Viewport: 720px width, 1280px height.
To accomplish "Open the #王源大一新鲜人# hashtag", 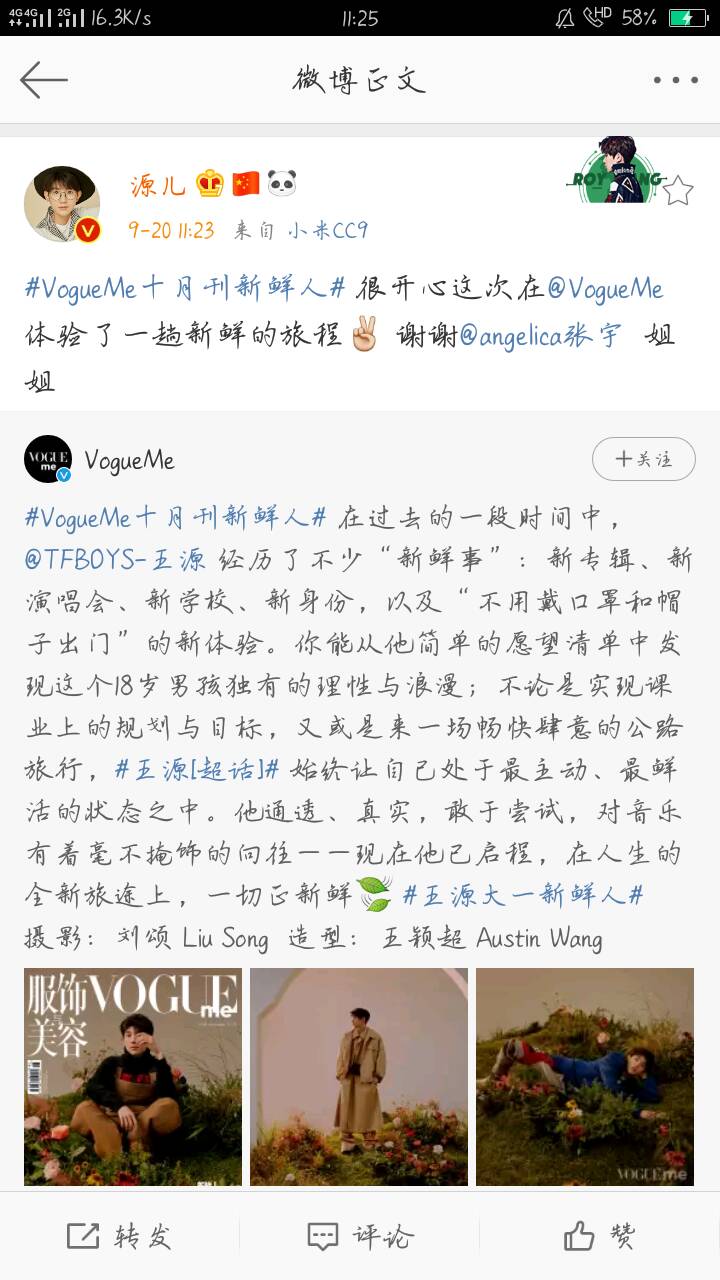I will (x=521, y=894).
